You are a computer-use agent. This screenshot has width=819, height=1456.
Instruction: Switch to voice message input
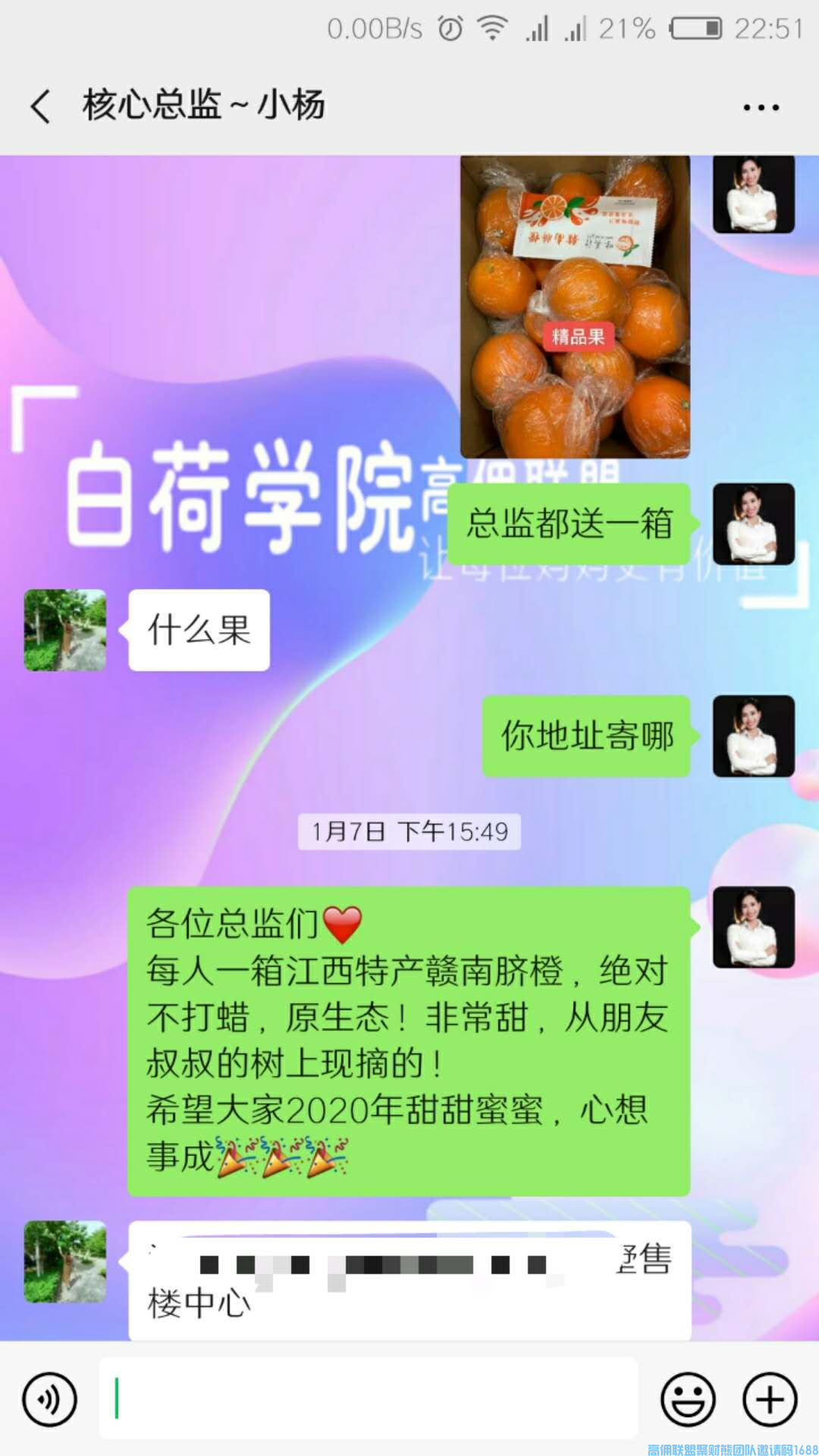[x=50, y=1399]
